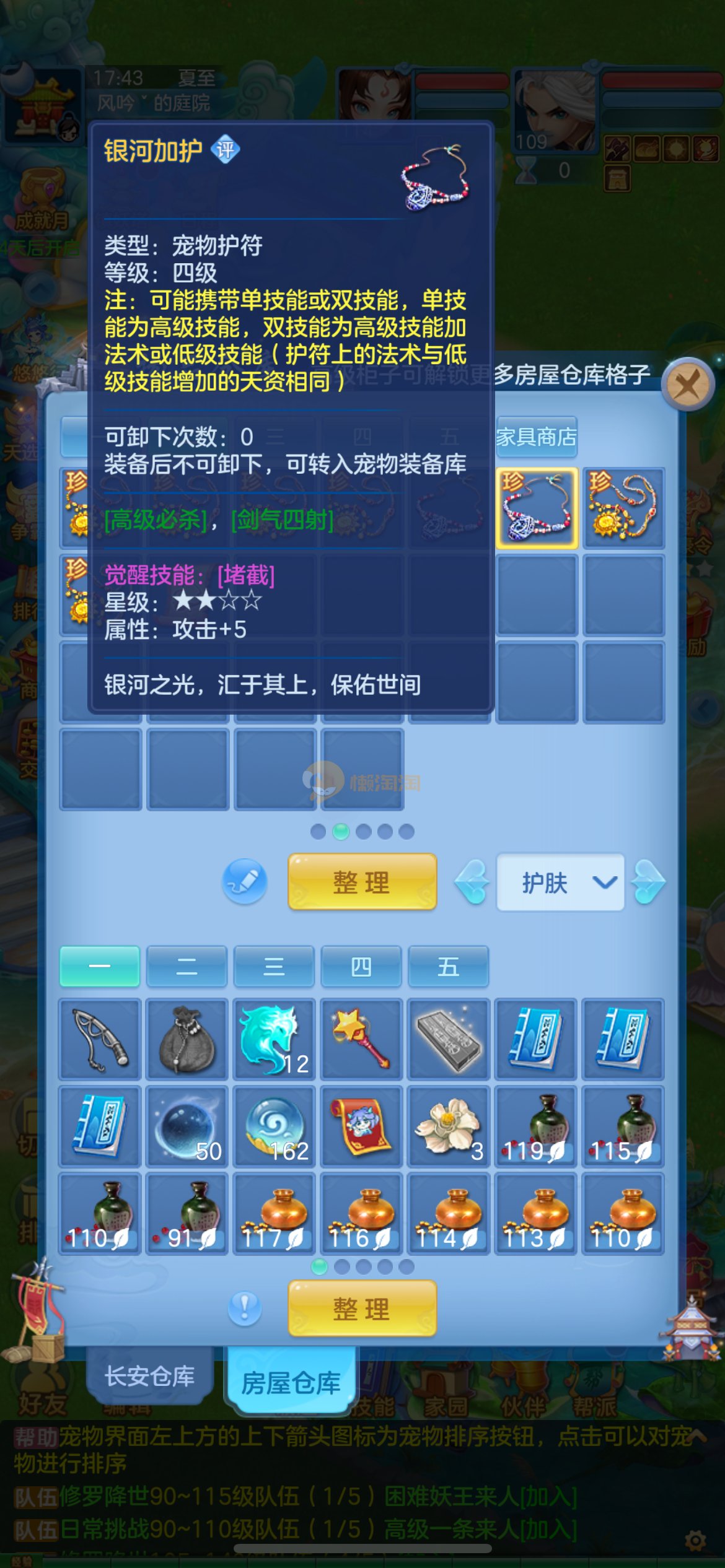Select the white flower item

[x=449, y=1126]
